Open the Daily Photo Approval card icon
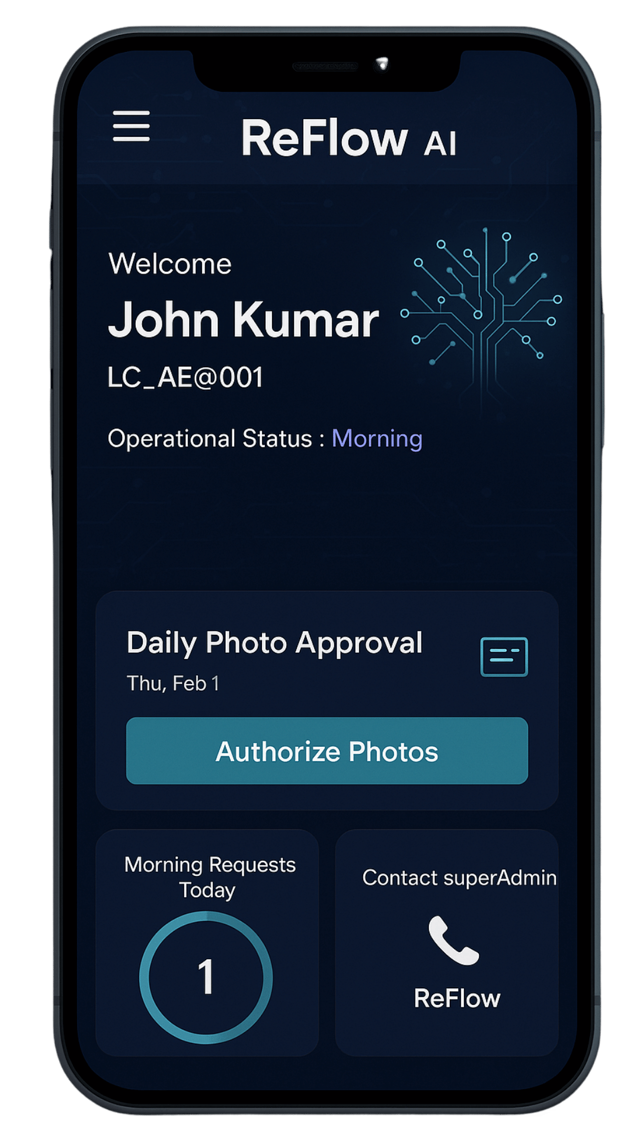The image size is (640, 1137). (x=504, y=657)
